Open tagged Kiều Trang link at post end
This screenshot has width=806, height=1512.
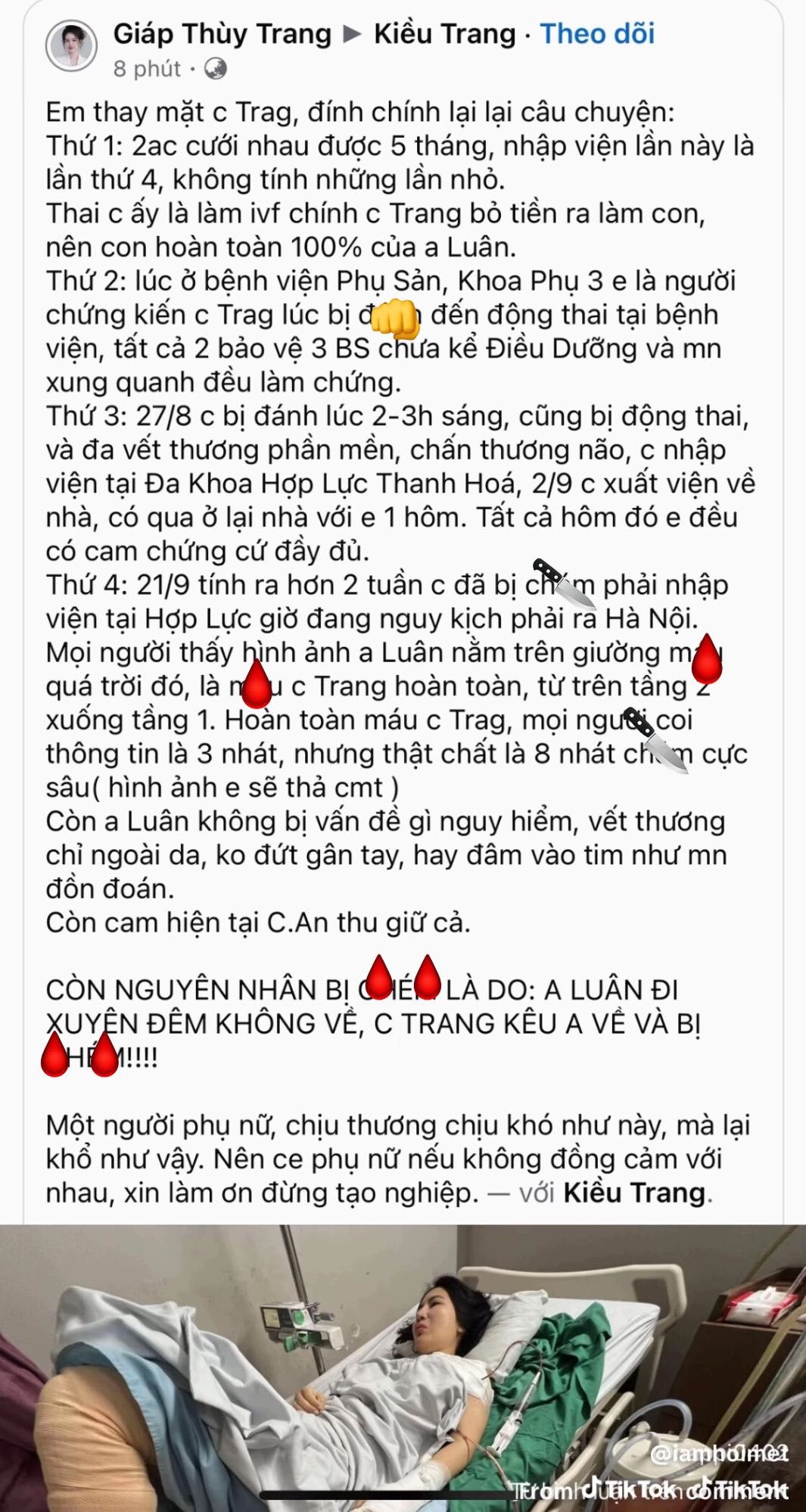coord(634,1193)
